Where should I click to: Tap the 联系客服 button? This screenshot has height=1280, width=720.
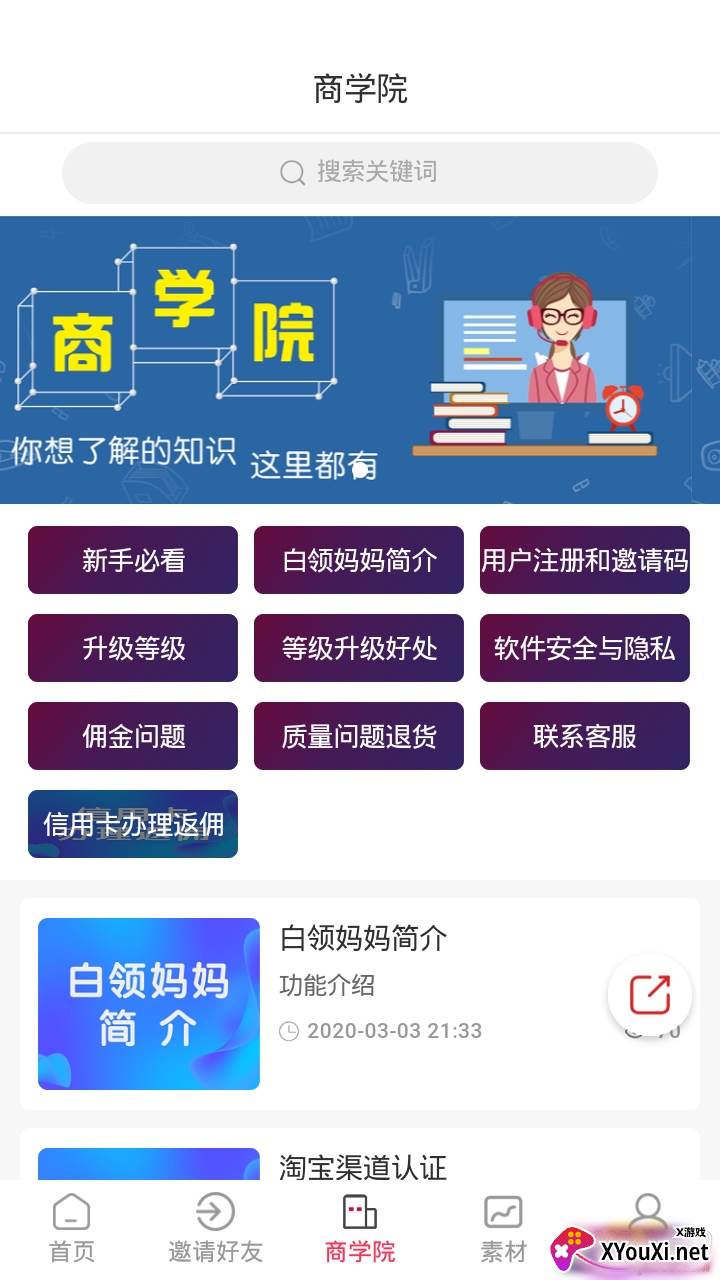[585, 736]
